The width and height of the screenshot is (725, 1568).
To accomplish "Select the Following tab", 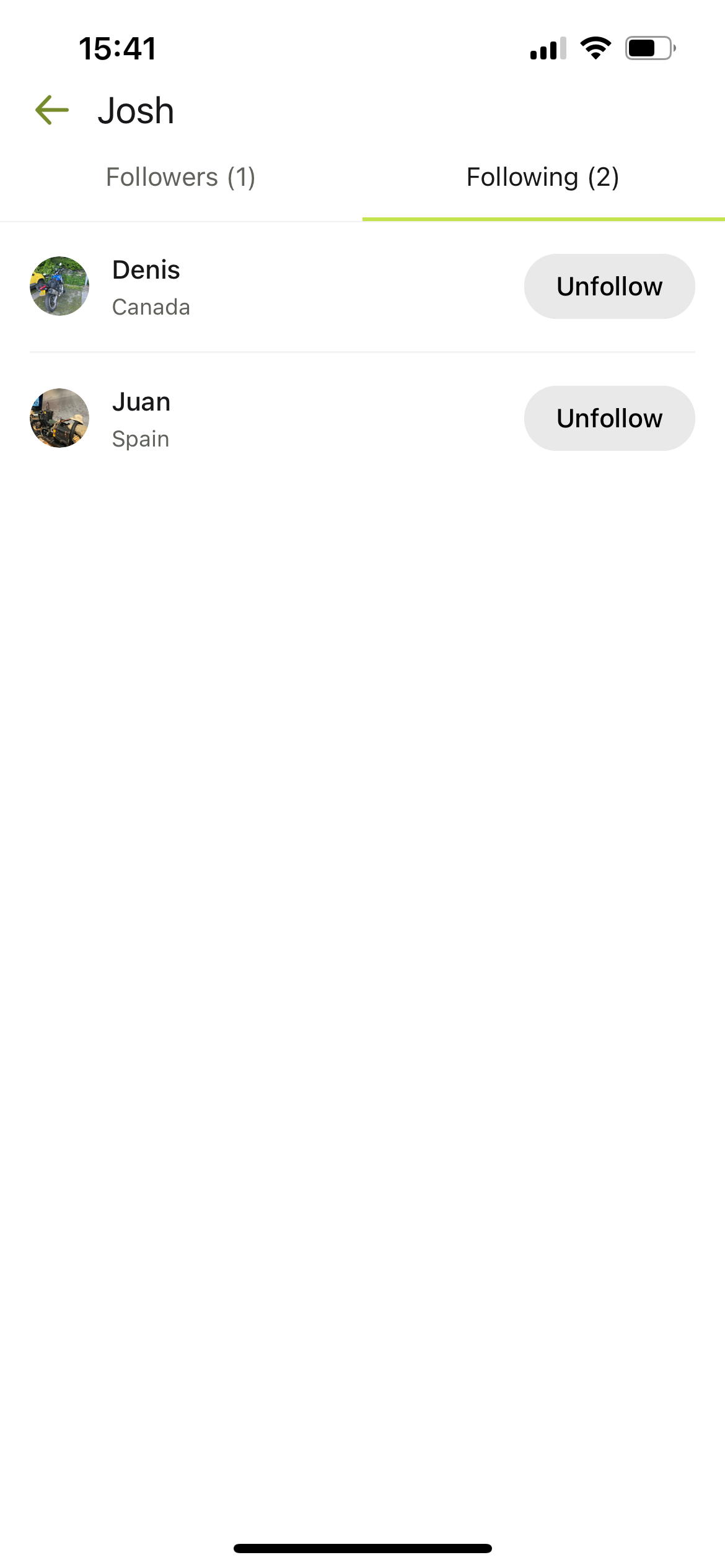I will pyautogui.click(x=543, y=178).
